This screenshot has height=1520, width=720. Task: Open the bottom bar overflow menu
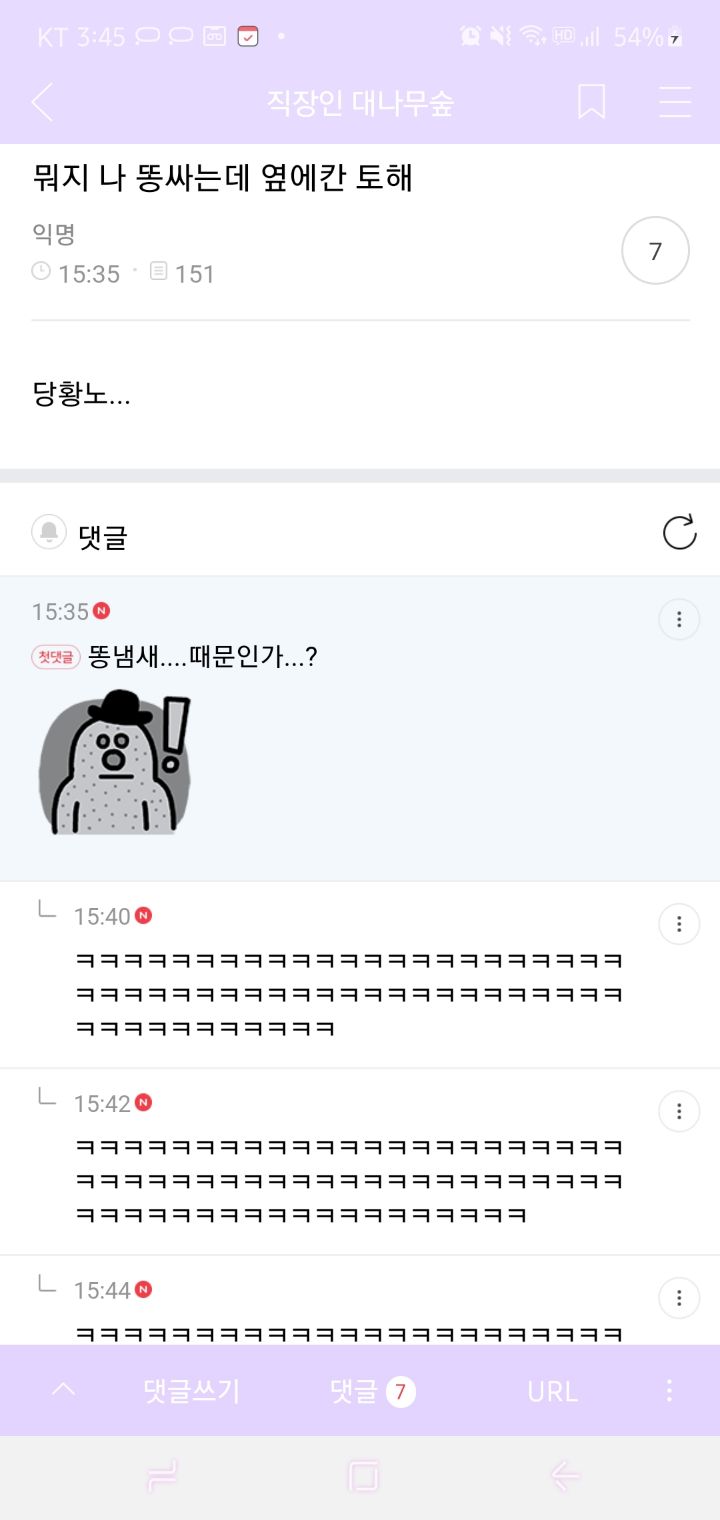pos(669,1391)
